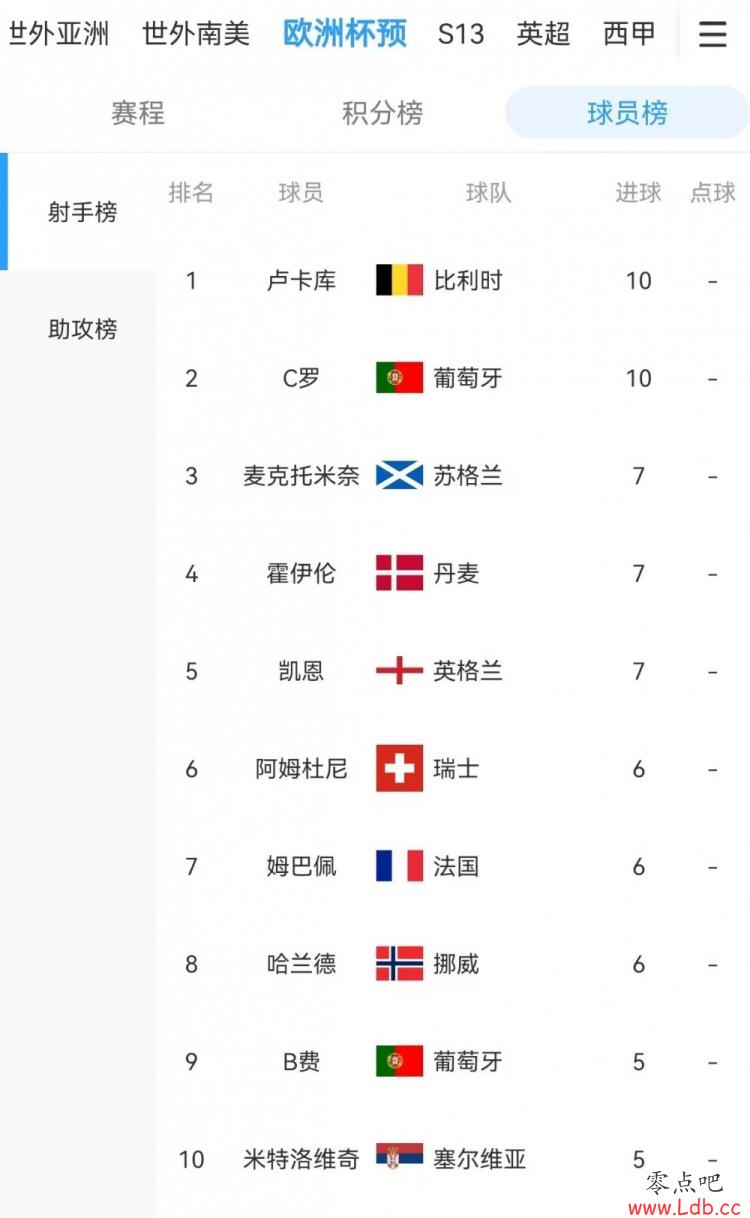Open the C罗 player row
Screen dimensions: 750x1218
(x=453, y=378)
